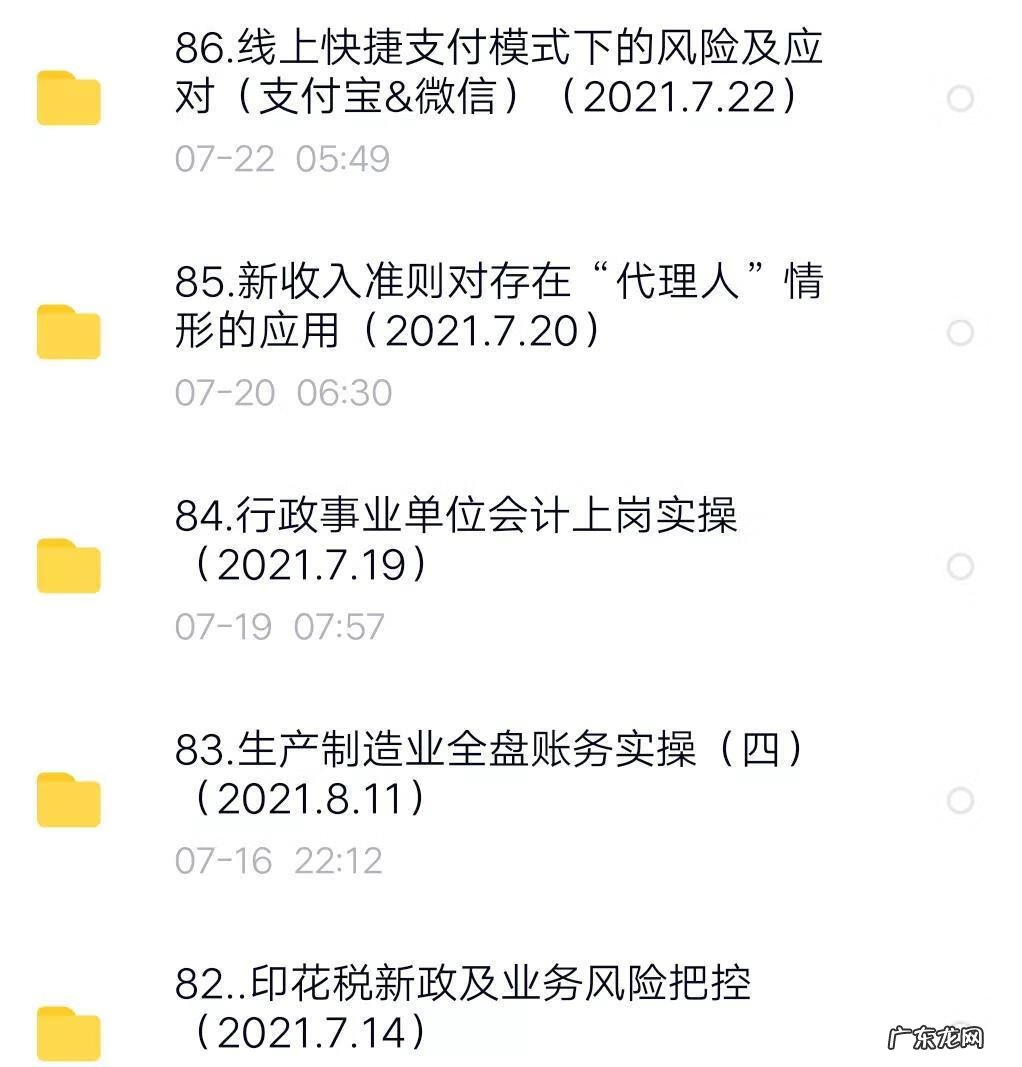
Task: Select the checkbox circle beside item 85
Action: pos(961,333)
